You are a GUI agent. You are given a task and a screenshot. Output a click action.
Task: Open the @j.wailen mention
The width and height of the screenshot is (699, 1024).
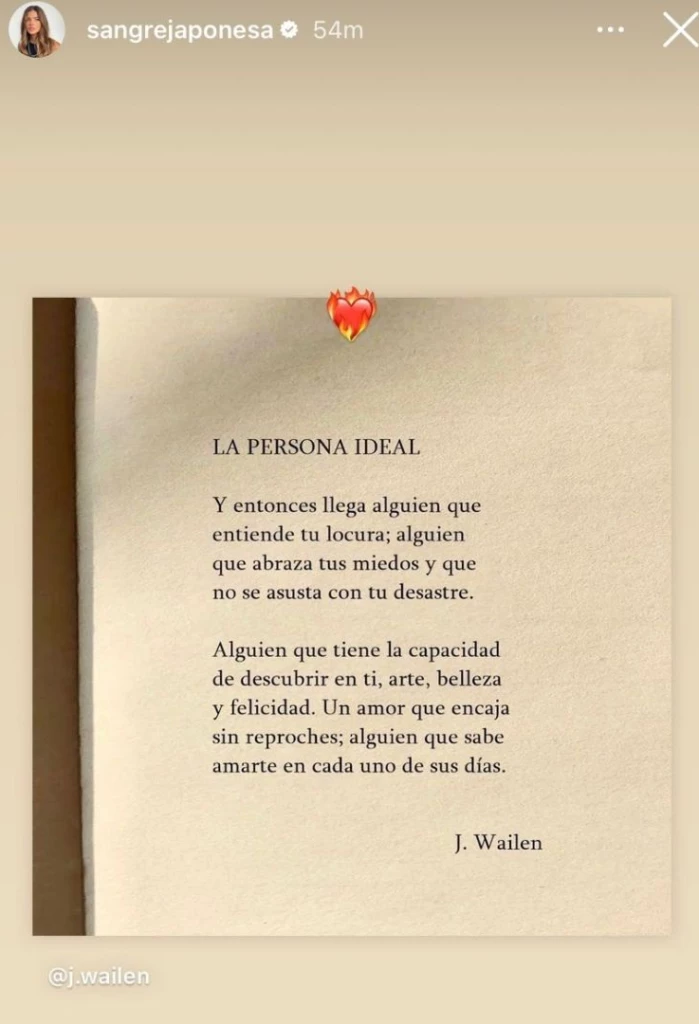click(x=99, y=976)
